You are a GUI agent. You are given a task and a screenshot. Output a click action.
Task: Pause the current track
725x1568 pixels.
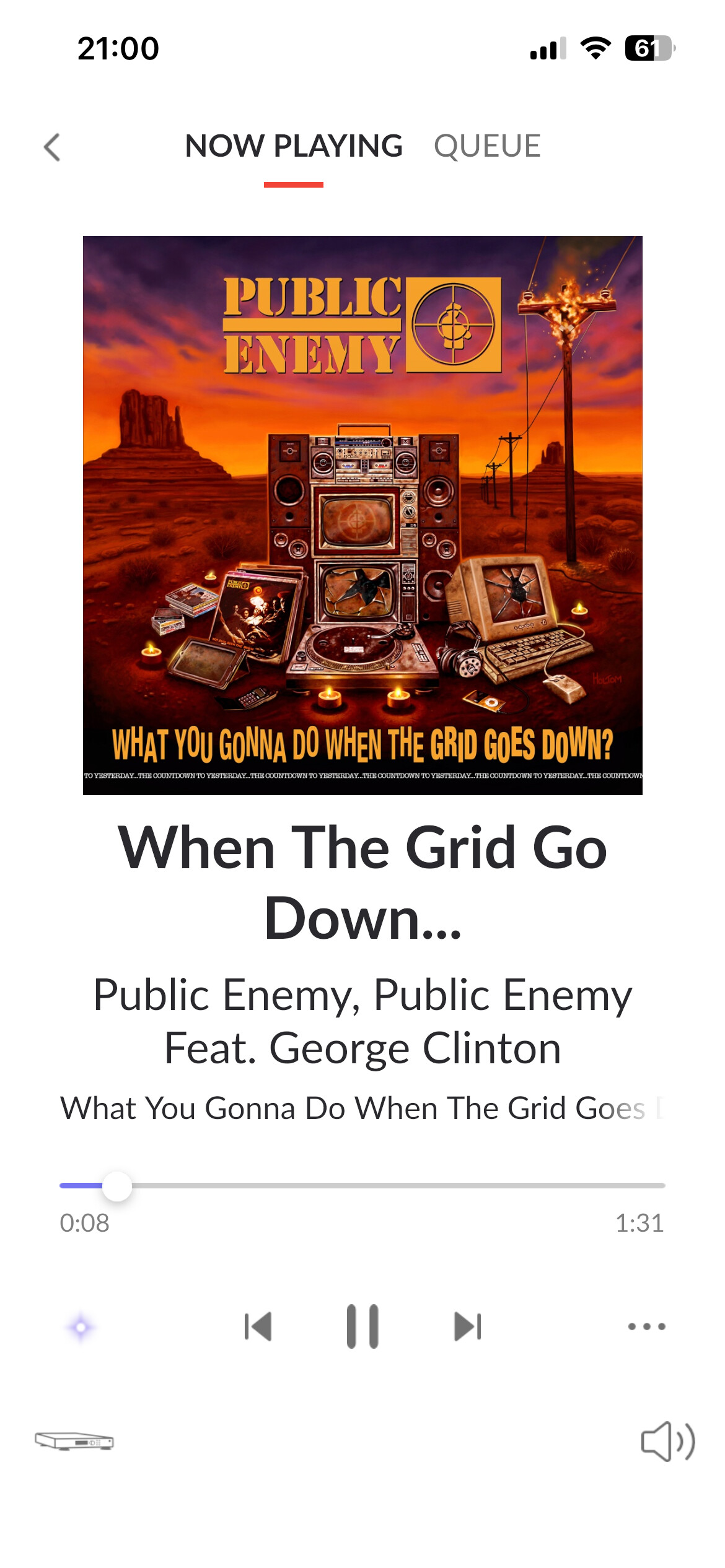(362, 1326)
